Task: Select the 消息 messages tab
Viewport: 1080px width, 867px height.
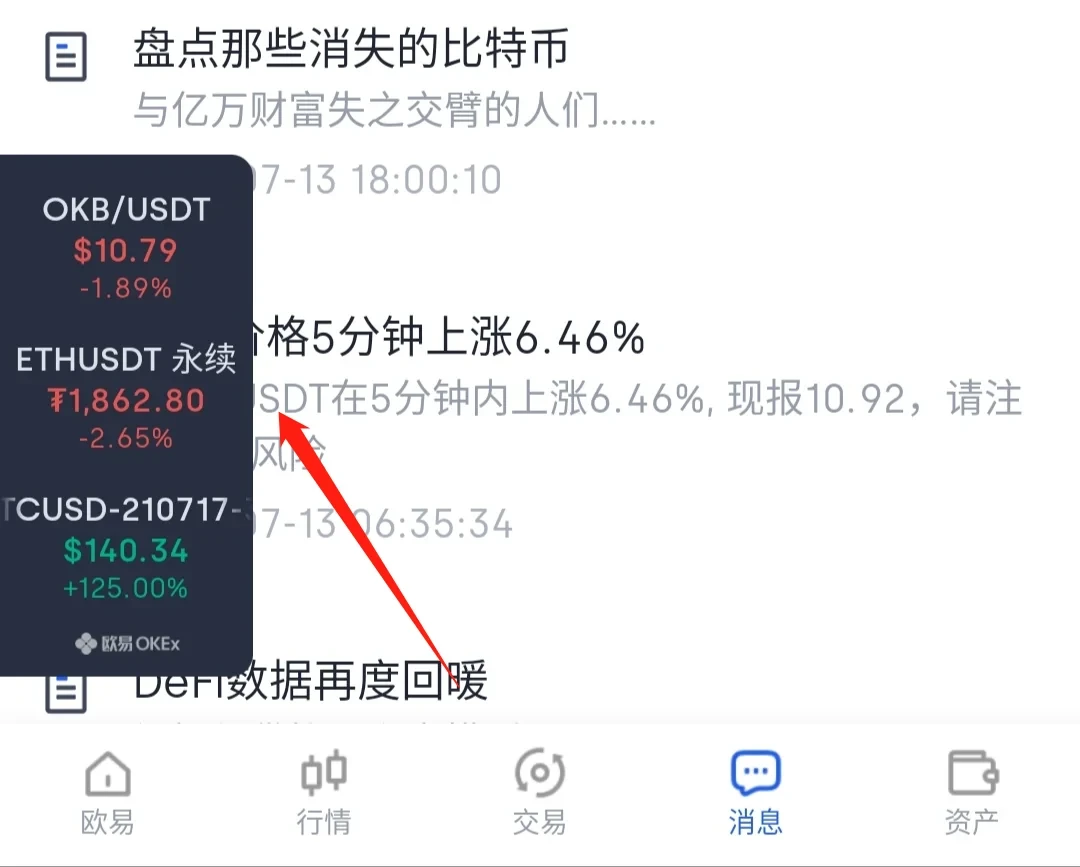Action: (755, 792)
